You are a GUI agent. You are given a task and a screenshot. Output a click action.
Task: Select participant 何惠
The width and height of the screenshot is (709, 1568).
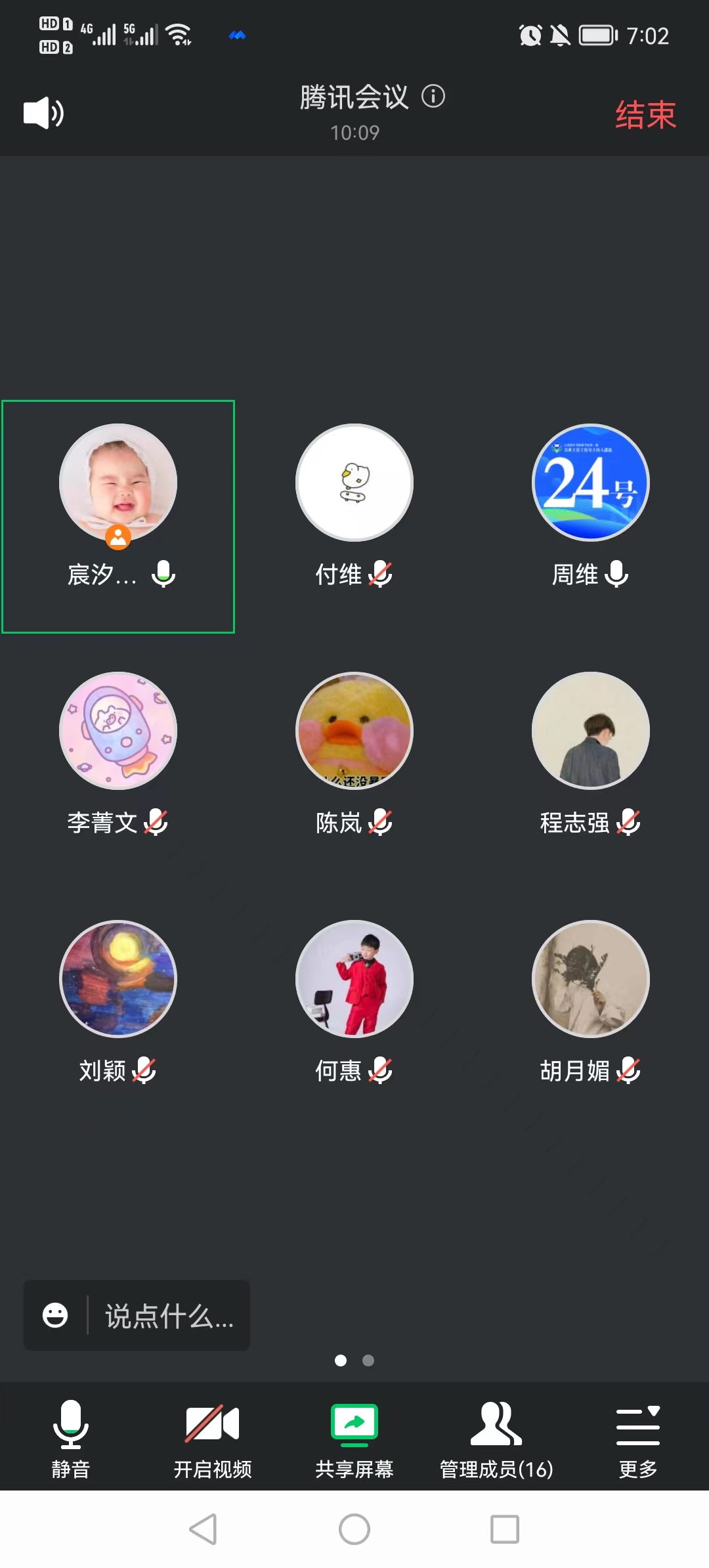pos(354,979)
